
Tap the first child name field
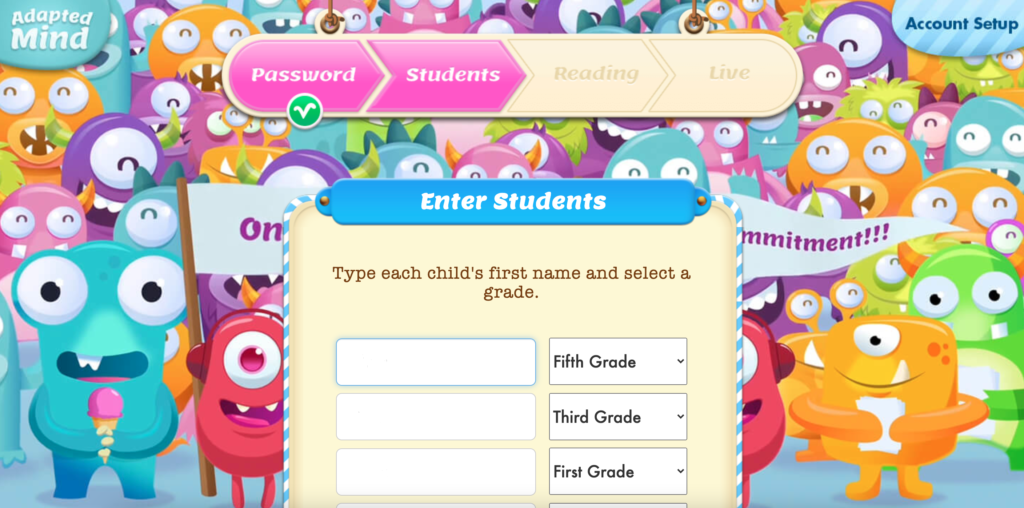pos(435,362)
